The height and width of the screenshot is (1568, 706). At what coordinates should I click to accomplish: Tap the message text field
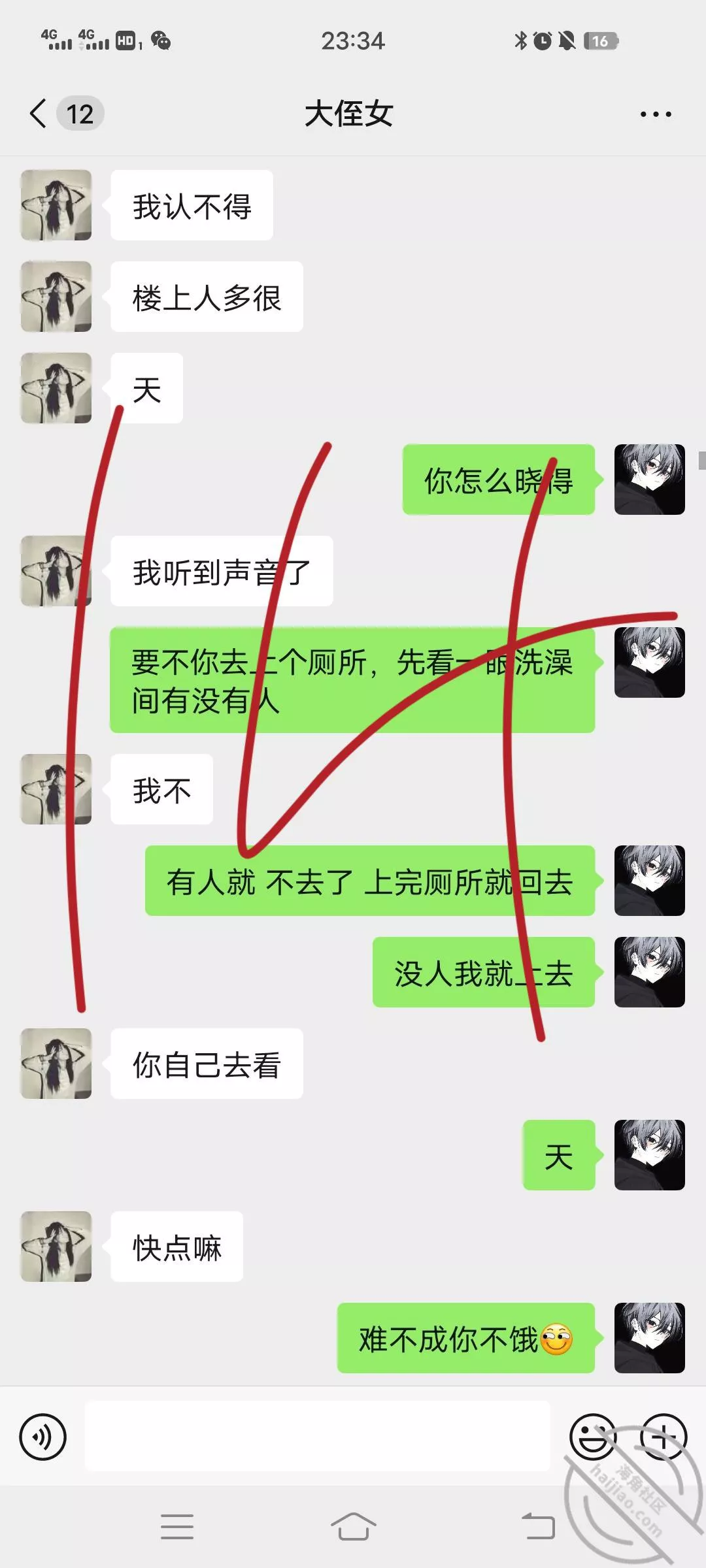(317, 1436)
